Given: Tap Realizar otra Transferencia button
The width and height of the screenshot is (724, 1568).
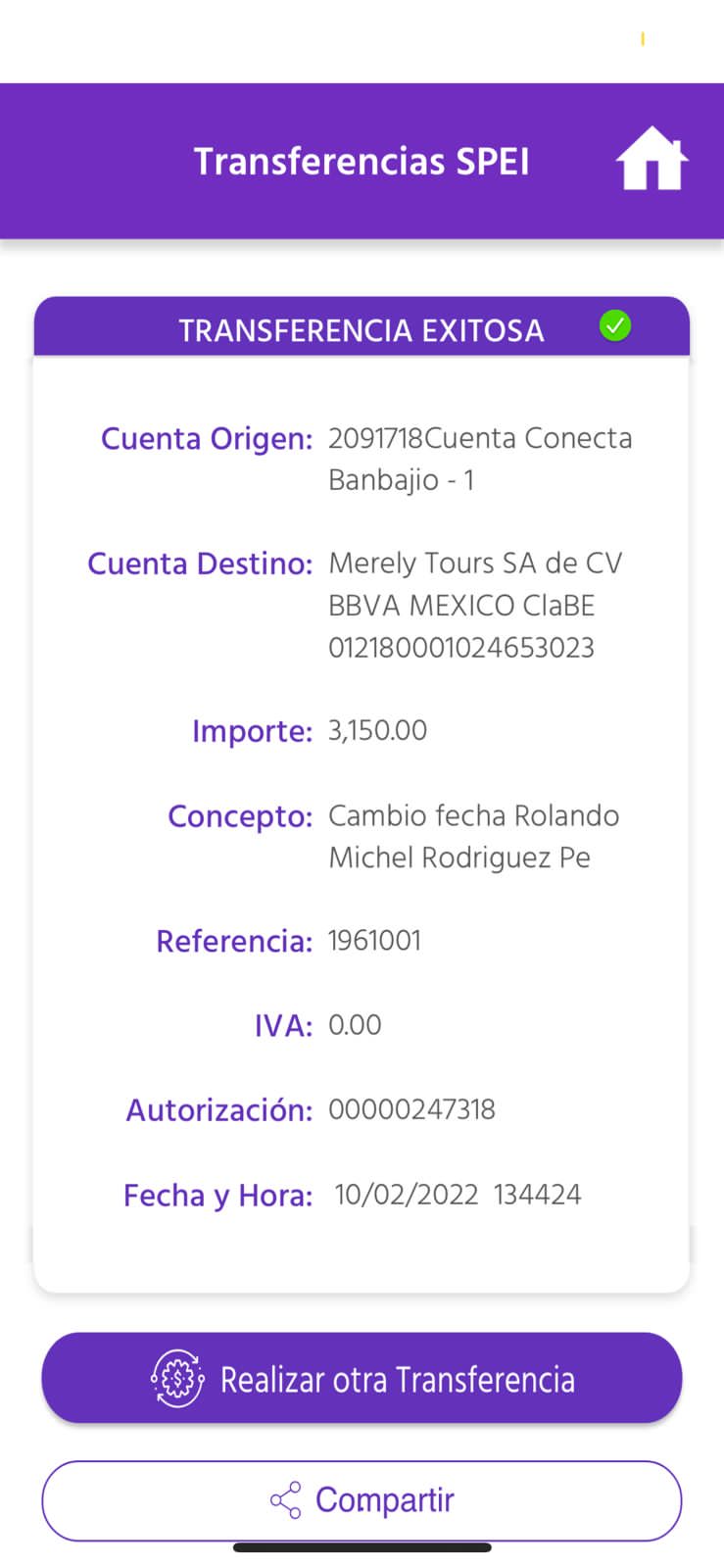Looking at the screenshot, I should 362,1378.
